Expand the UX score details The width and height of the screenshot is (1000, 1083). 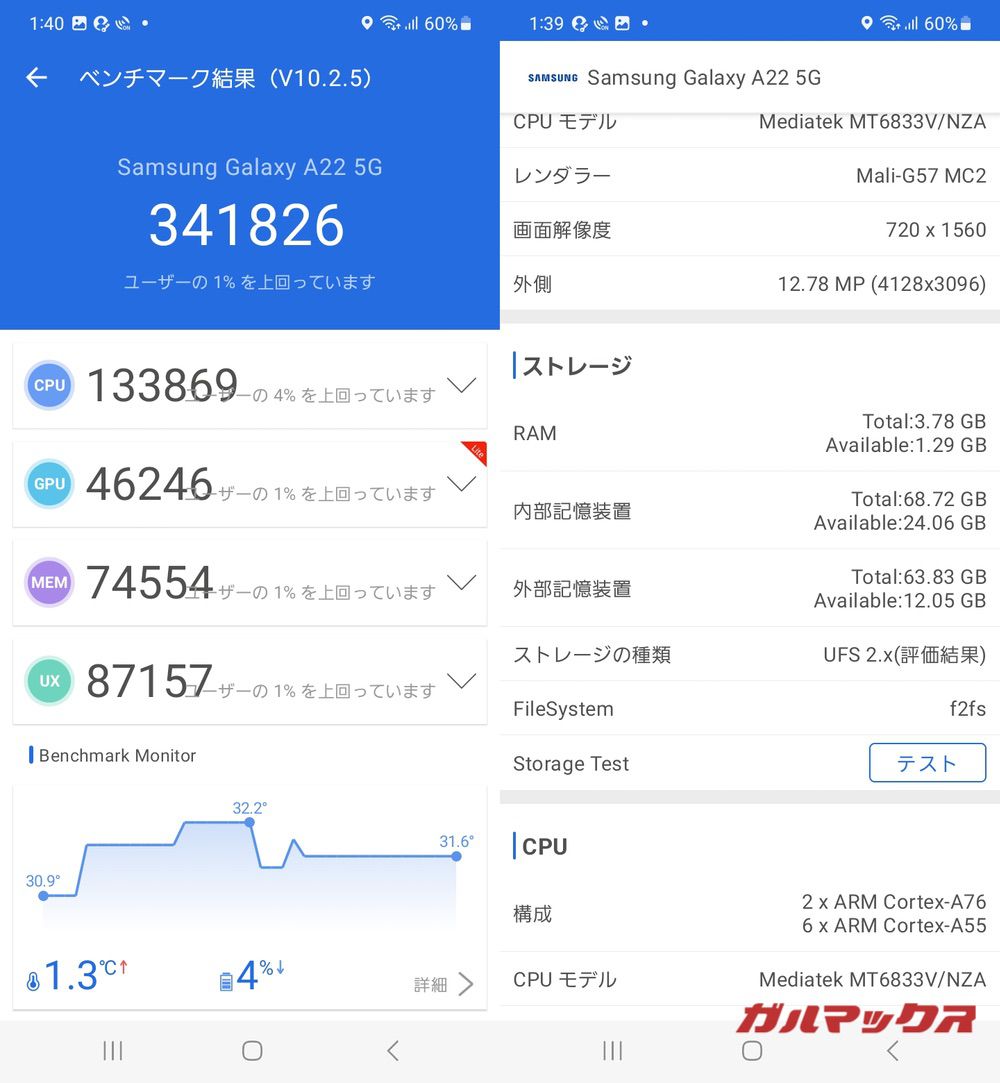coord(461,681)
